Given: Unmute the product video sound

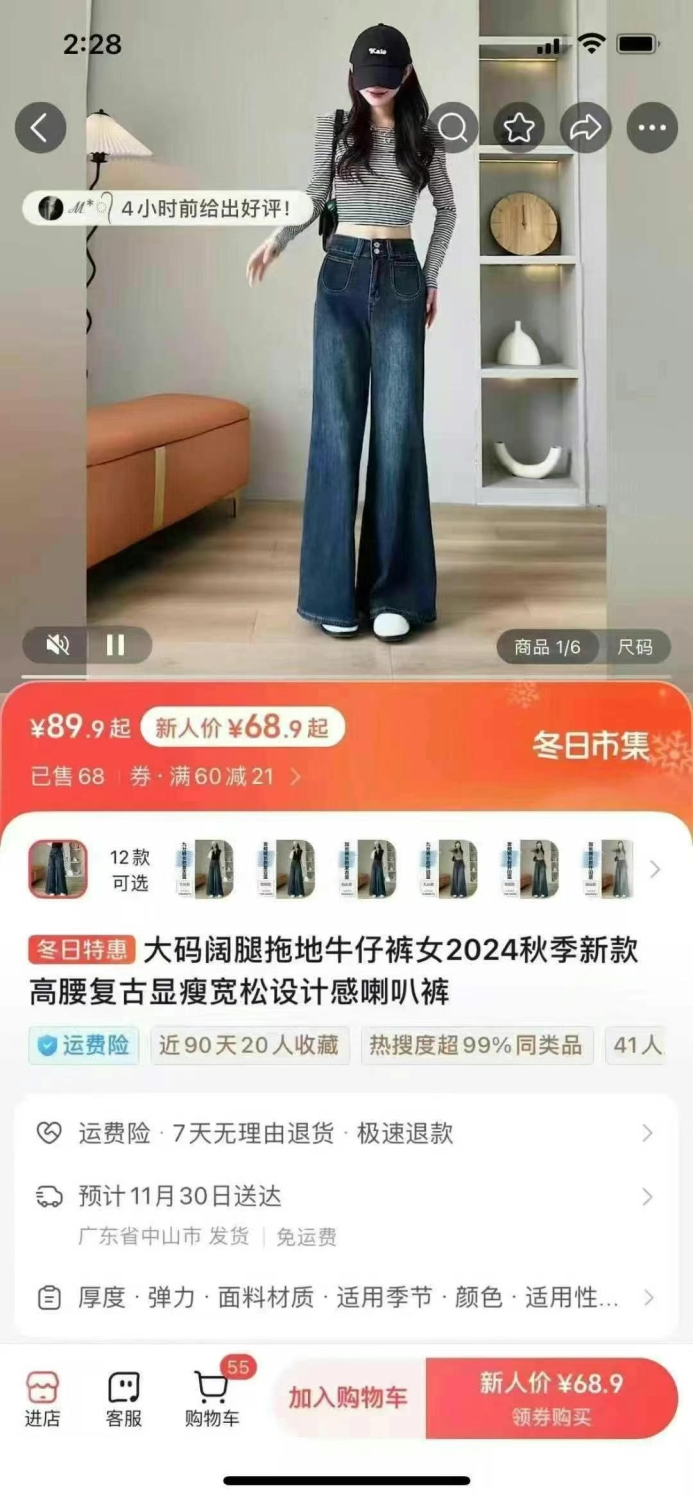Looking at the screenshot, I should (x=58, y=645).
